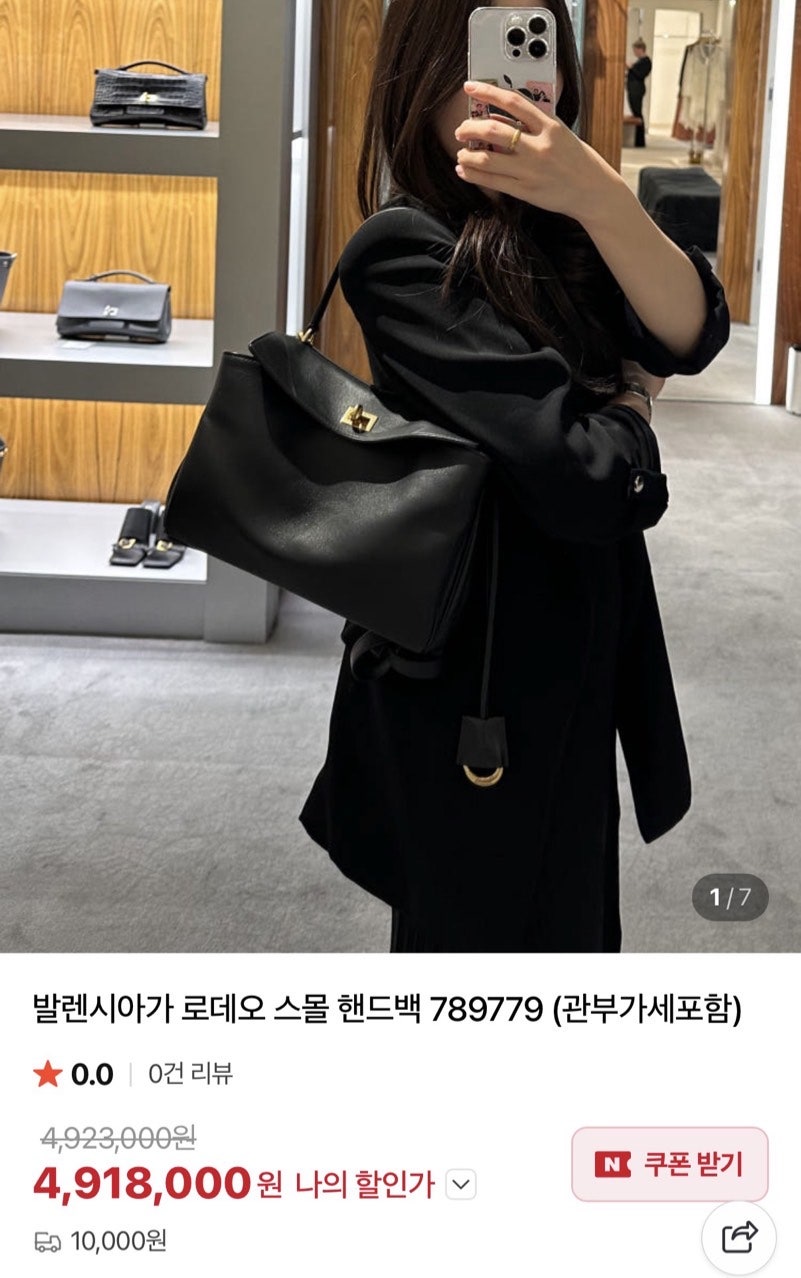
Task: Expand the 나의 할인가 discount details
Action: [459, 1185]
